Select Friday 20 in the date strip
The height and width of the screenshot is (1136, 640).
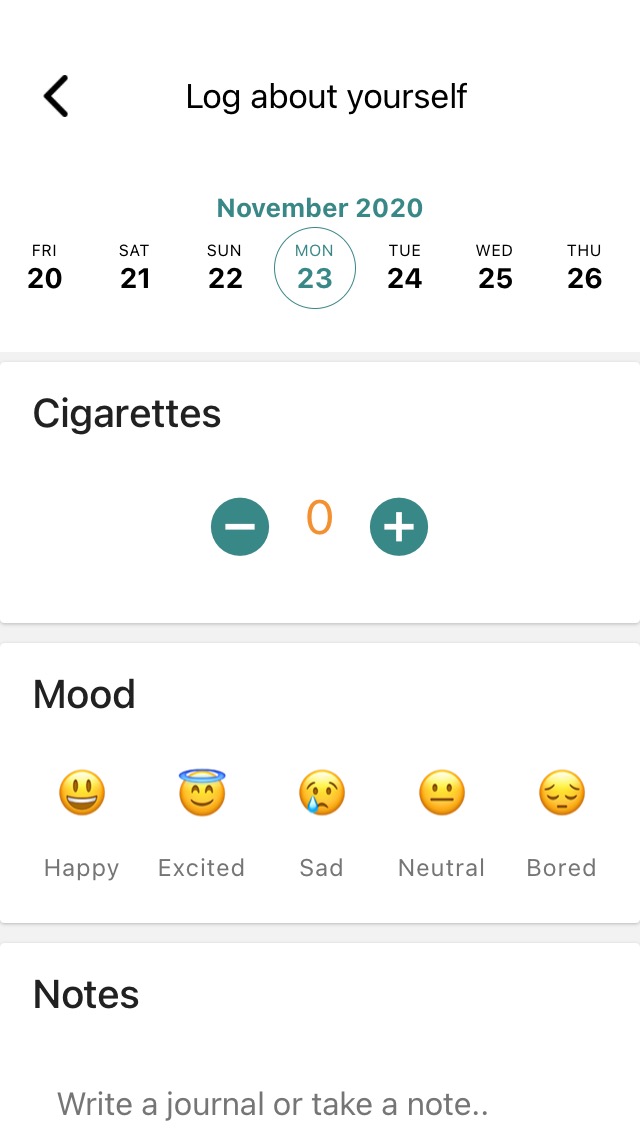tap(44, 268)
